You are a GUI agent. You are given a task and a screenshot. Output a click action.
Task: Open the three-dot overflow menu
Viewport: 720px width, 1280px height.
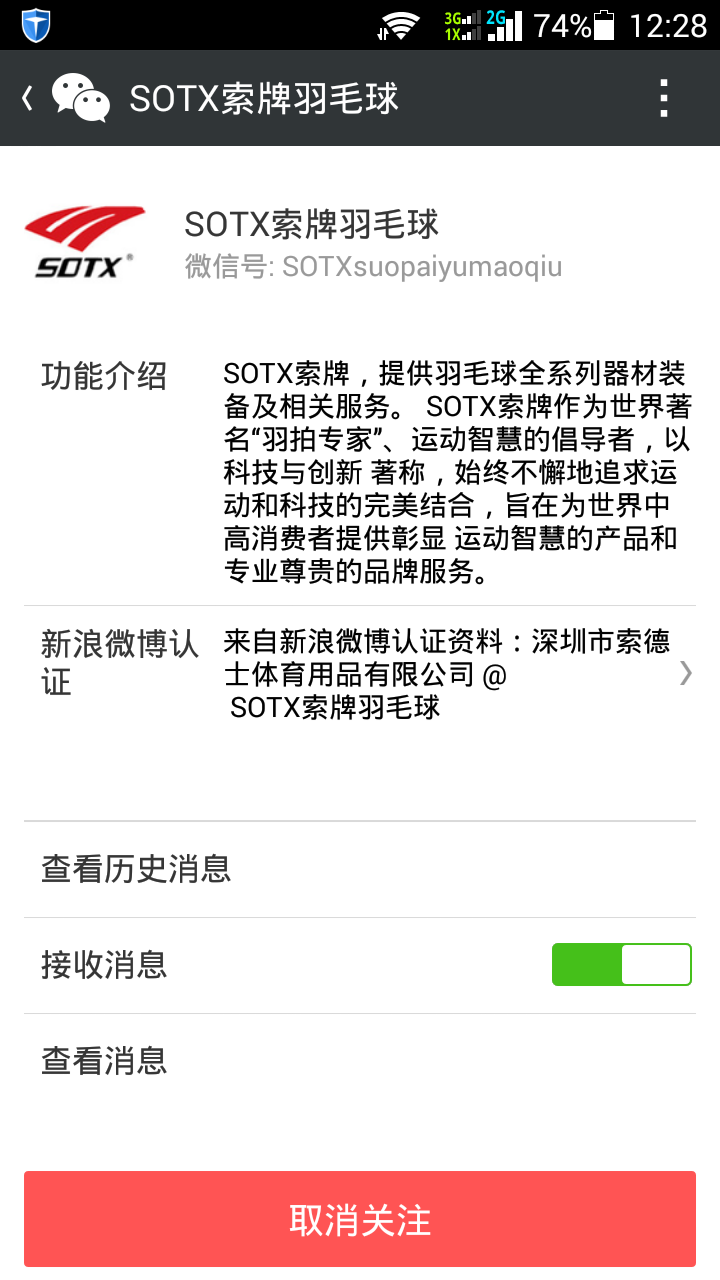pyautogui.click(x=663, y=98)
